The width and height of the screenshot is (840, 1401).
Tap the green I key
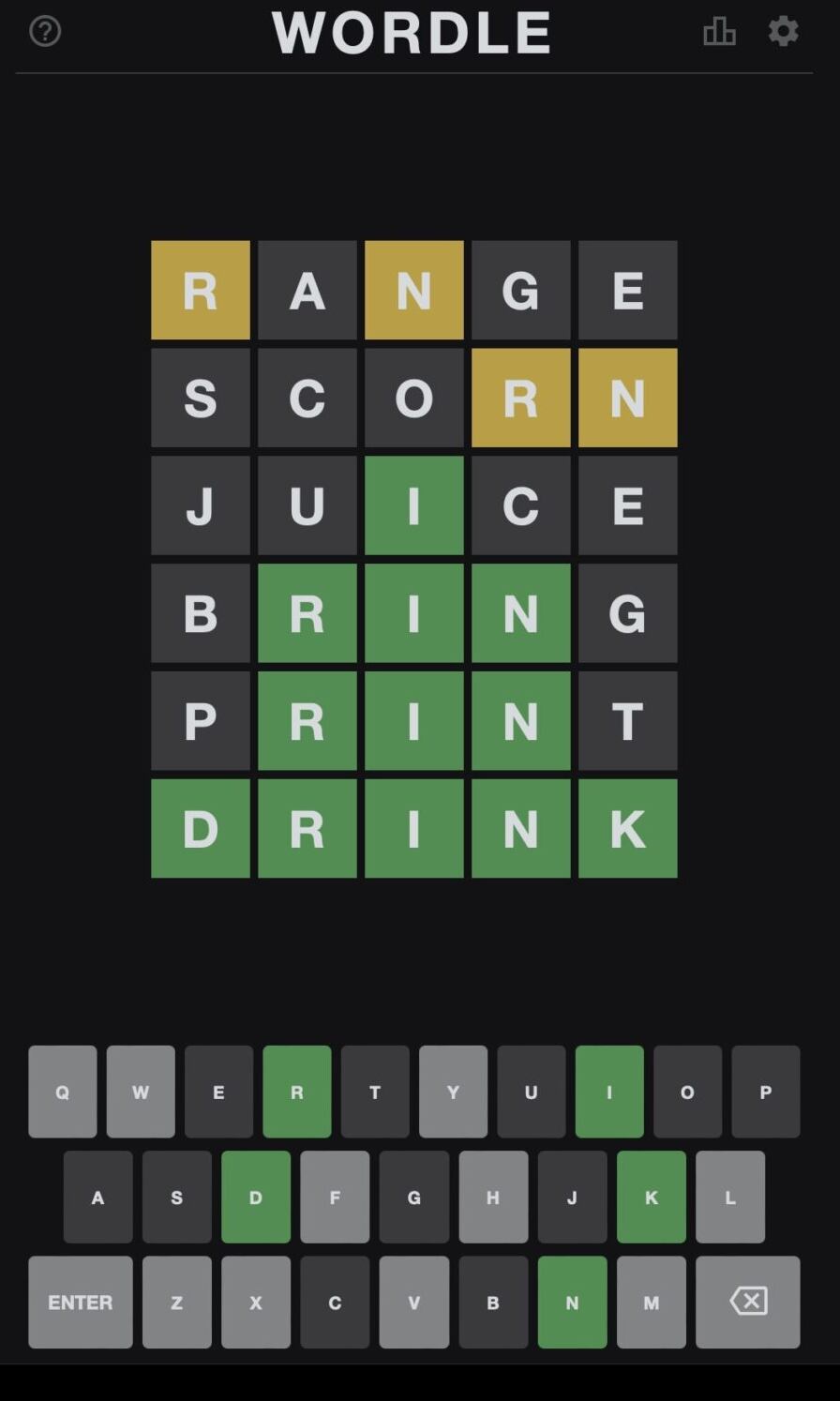click(x=609, y=1092)
